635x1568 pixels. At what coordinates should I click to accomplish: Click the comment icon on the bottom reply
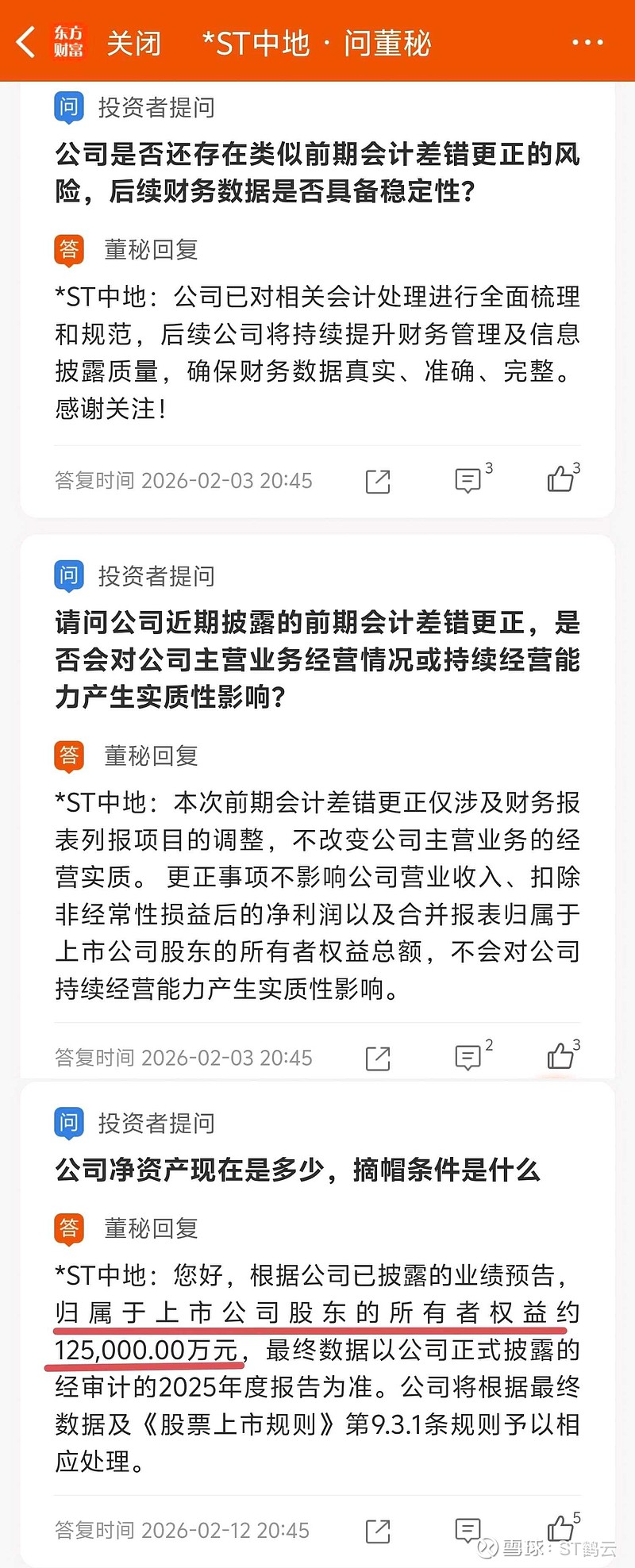[468, 1528]
